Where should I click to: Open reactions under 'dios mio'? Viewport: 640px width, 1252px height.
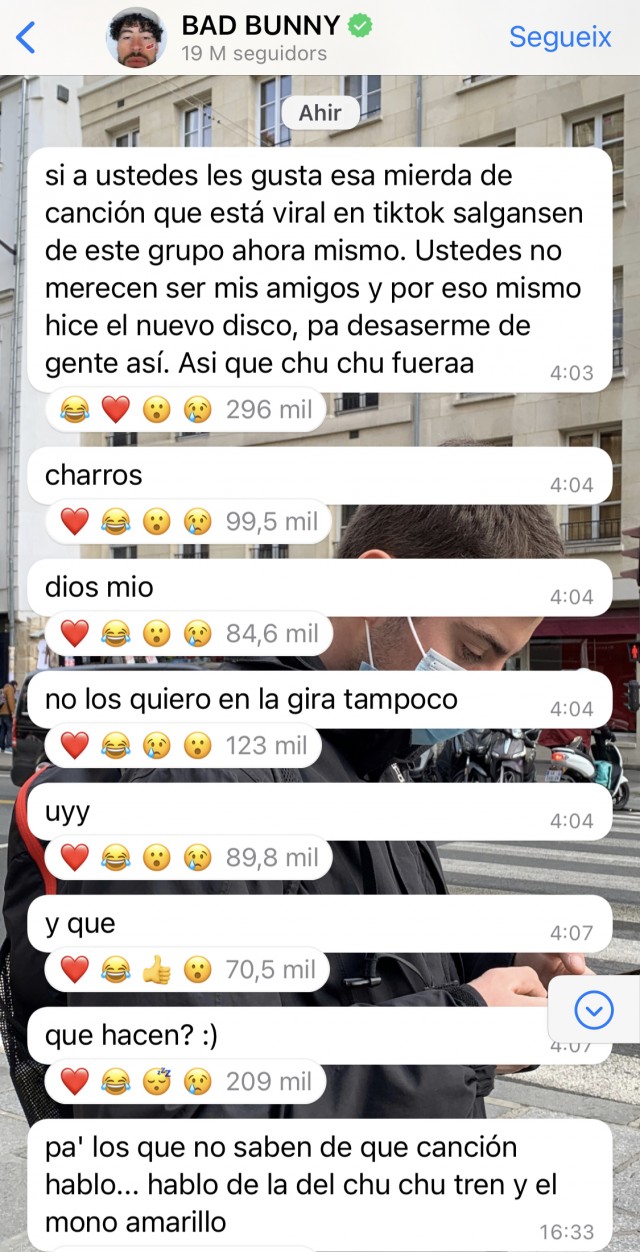pos(188,634)
